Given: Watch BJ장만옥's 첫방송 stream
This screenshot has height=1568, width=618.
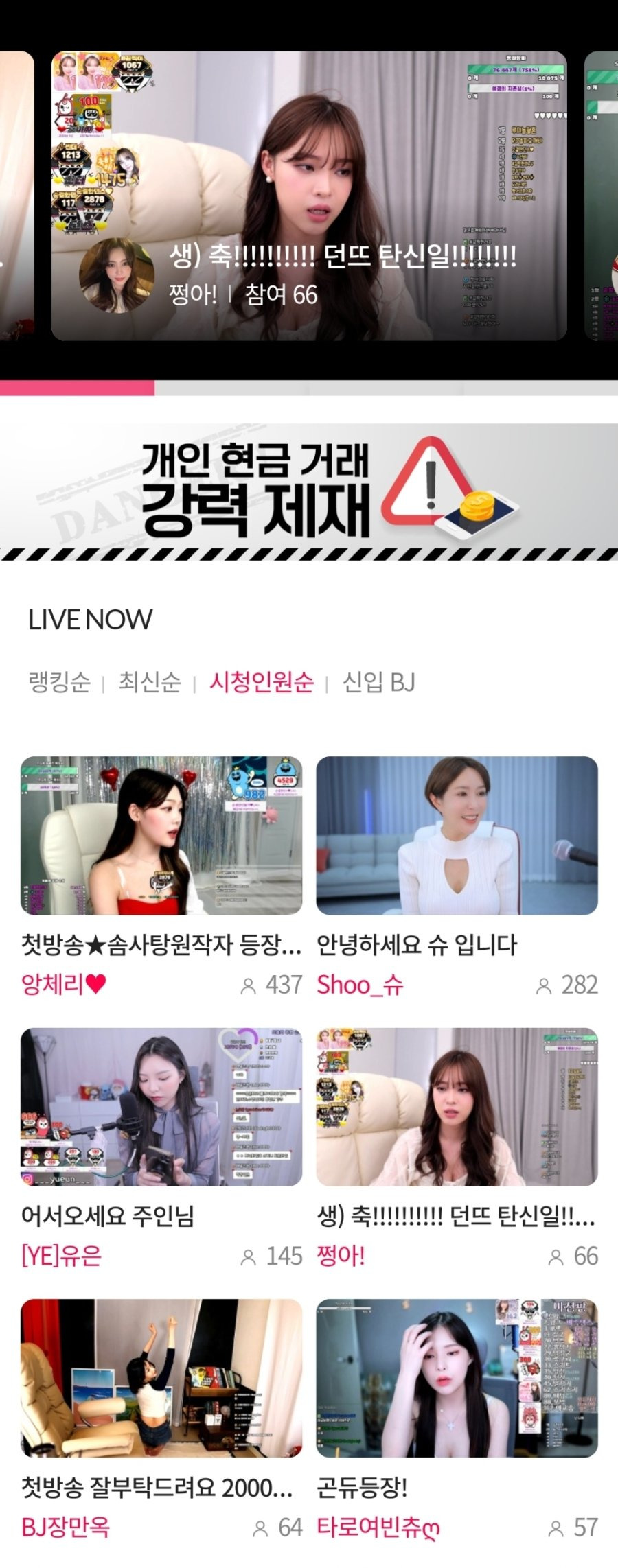Looking at the screenshot, I should (x=161, y=1377).
